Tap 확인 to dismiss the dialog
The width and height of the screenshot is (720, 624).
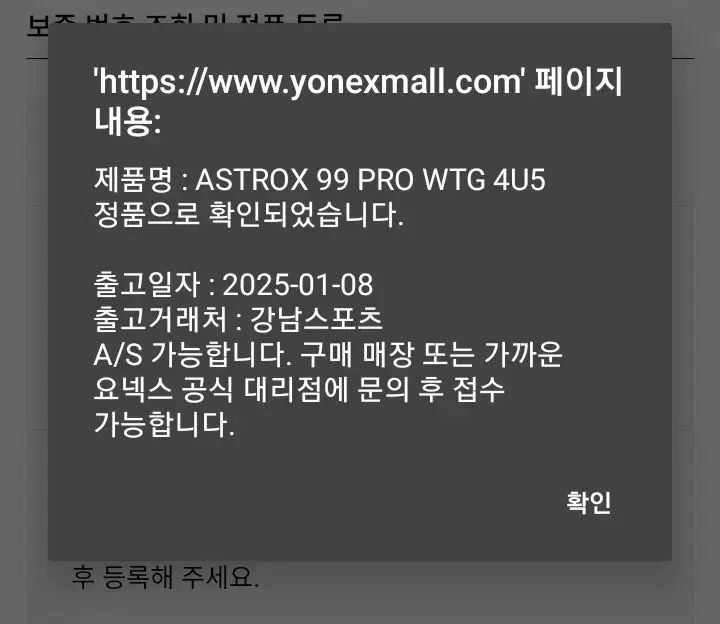click(588, 502)
